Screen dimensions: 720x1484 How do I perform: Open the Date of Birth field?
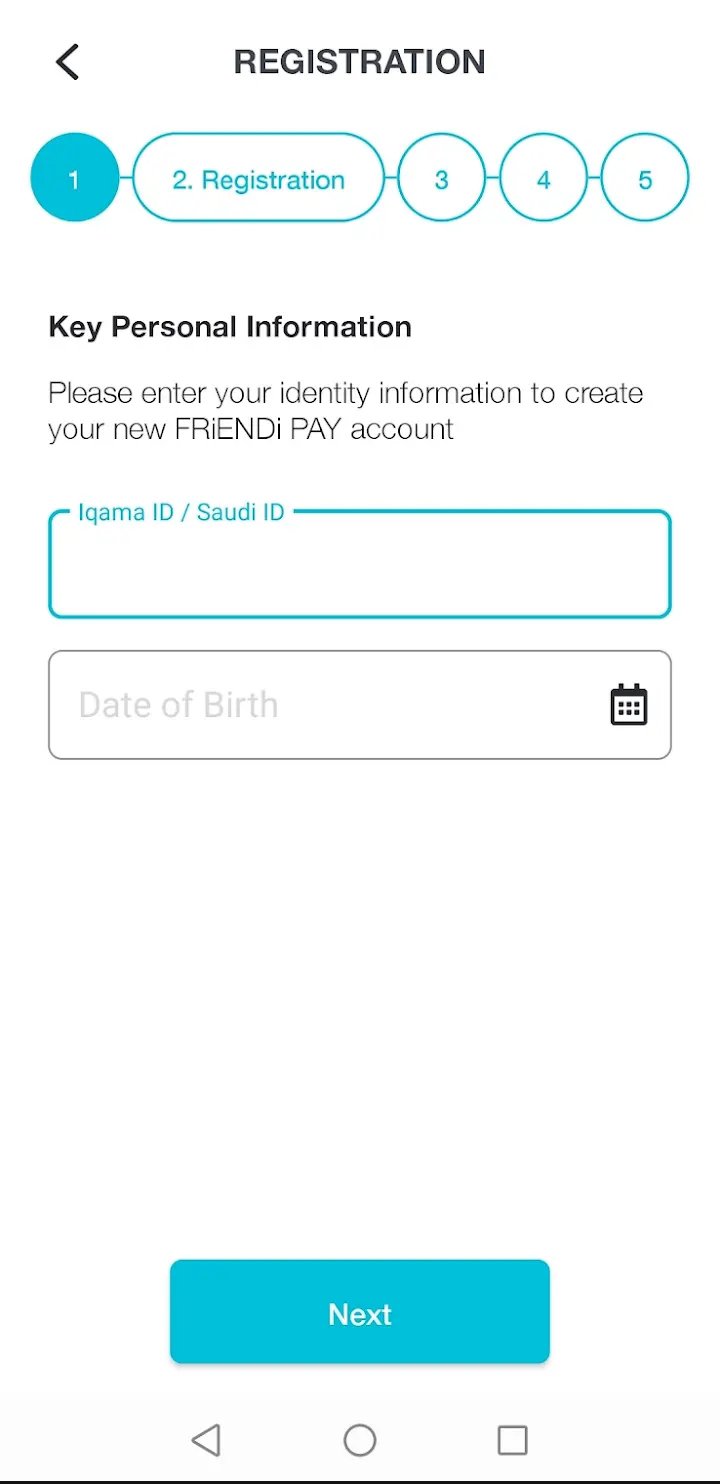360,705
